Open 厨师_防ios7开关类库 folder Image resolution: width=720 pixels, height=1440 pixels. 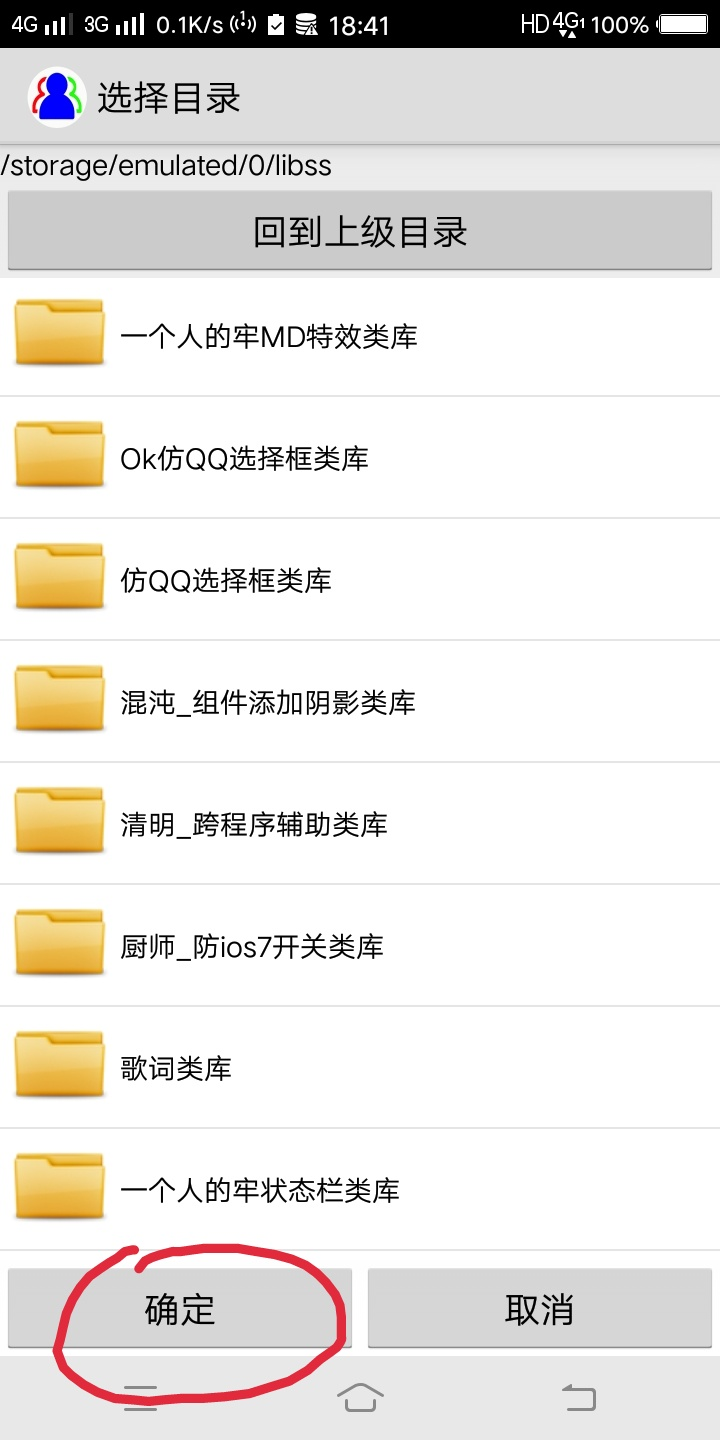(x=360, y=946)
